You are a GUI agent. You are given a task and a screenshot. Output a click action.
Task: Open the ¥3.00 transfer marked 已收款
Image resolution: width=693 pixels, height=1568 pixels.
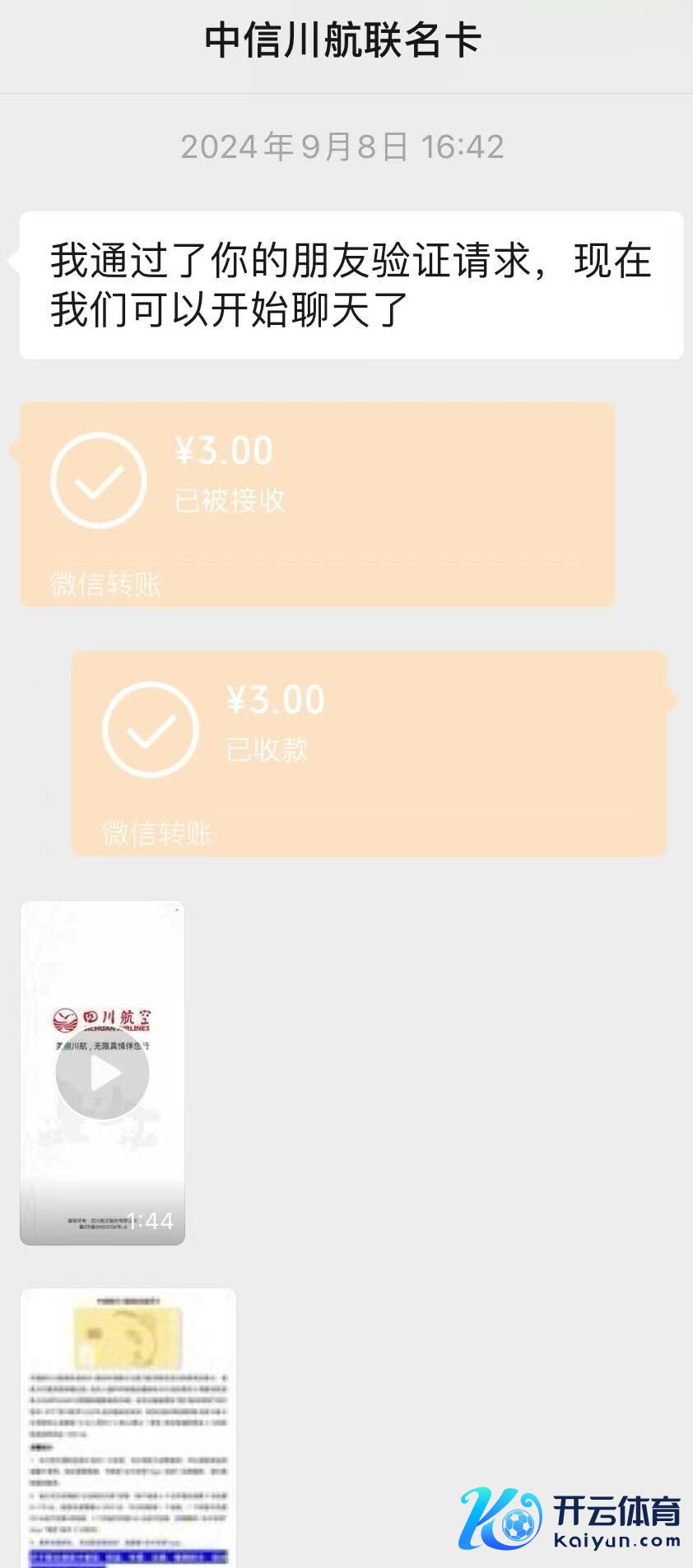(x=369, y=753)
